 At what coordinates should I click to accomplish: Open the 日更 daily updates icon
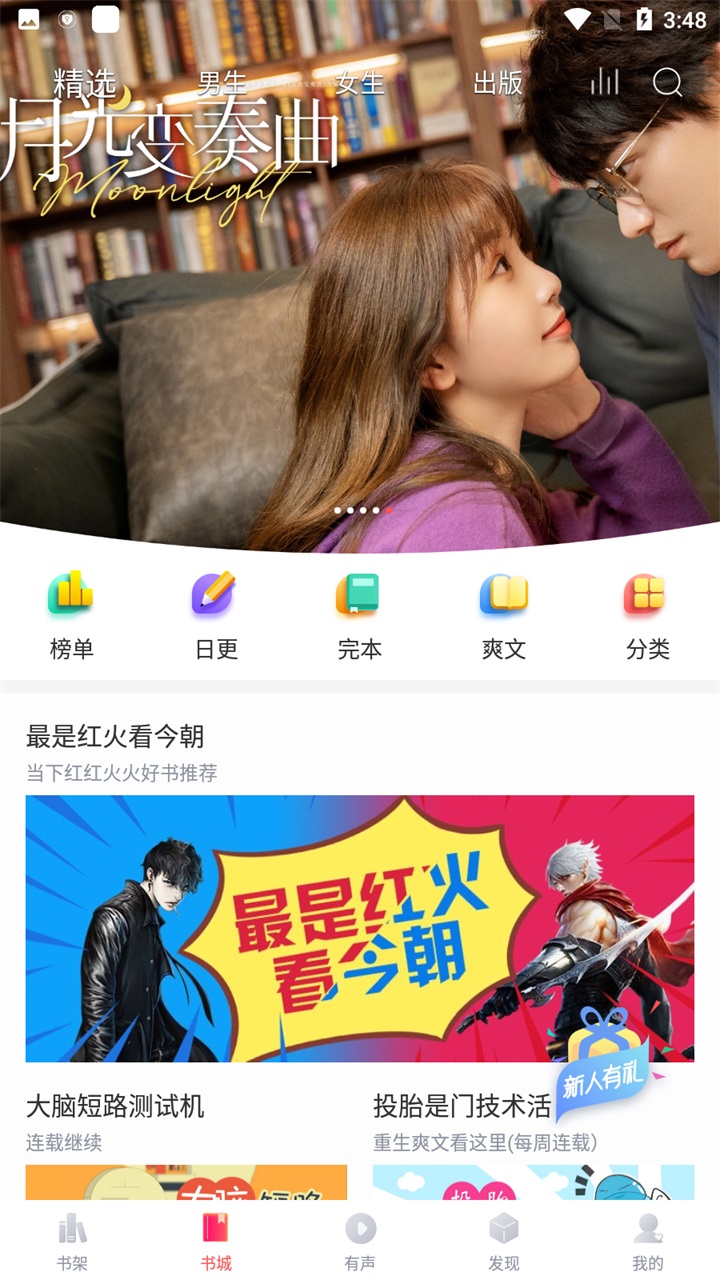click(213, 597)
